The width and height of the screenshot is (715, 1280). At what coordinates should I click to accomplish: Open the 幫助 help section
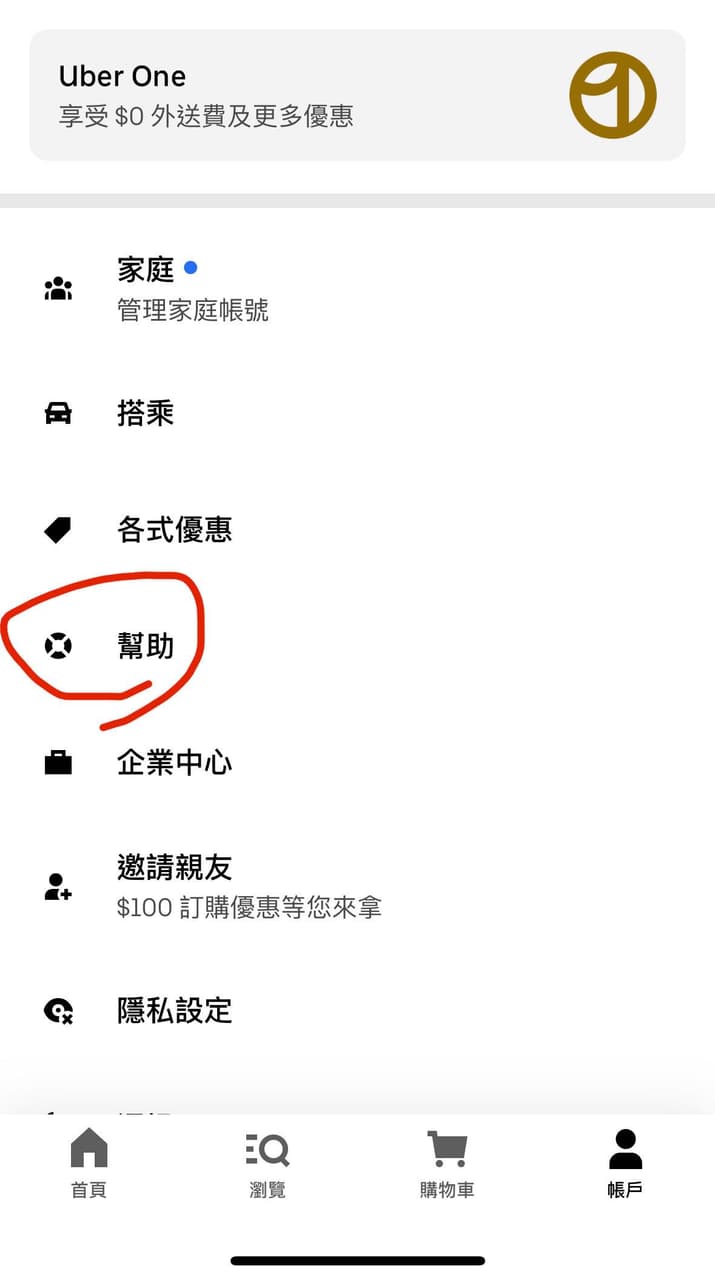[357, 646]
